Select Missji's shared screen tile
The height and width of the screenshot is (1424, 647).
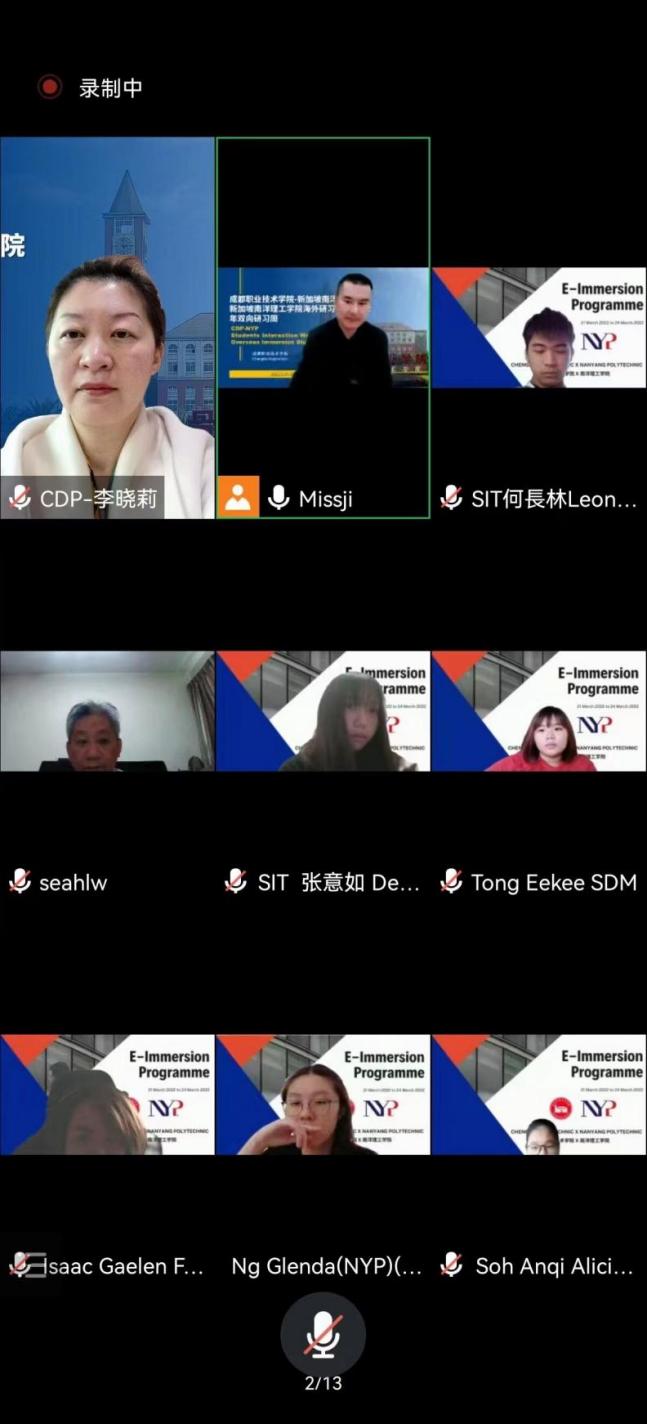pos(323,328)
